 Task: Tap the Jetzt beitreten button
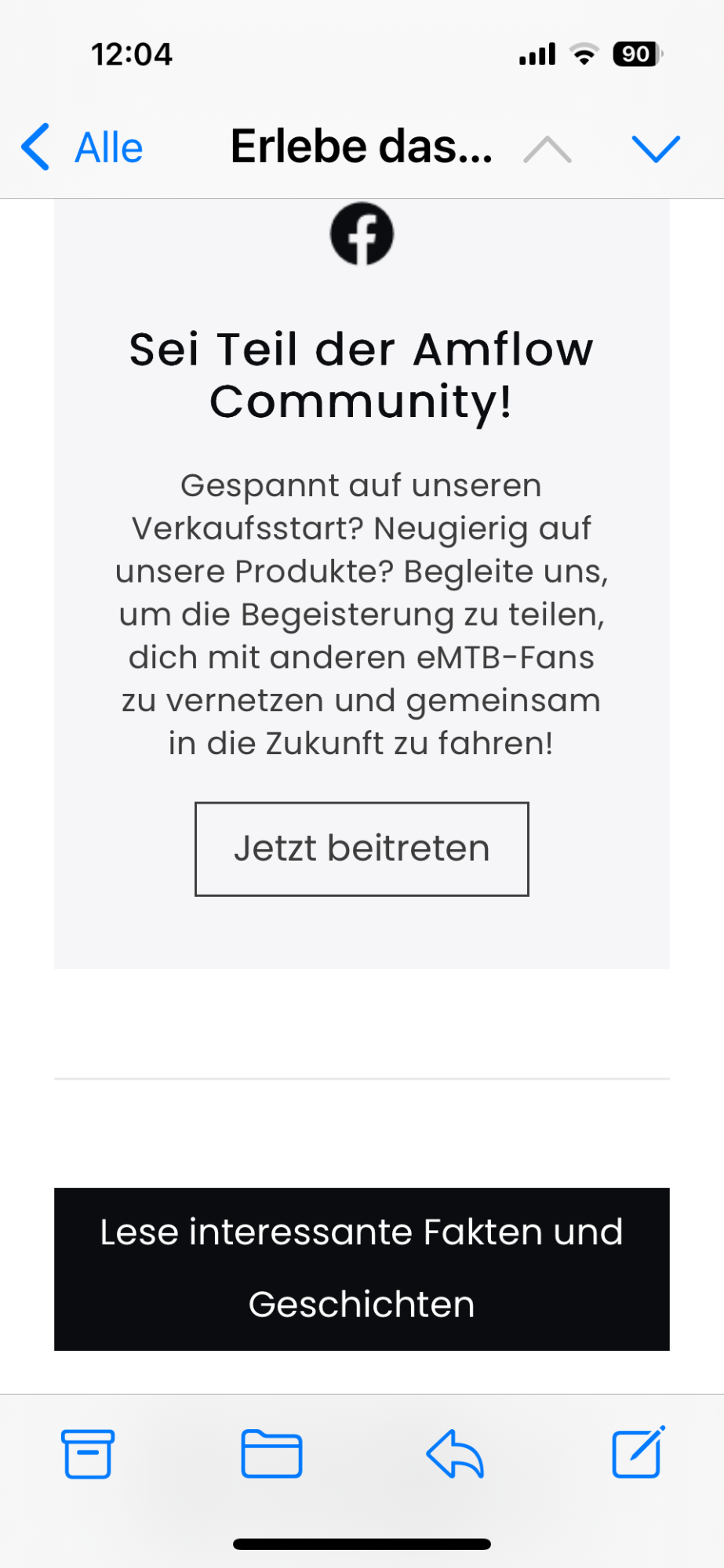pyautogui.click(x=362, y=848)
